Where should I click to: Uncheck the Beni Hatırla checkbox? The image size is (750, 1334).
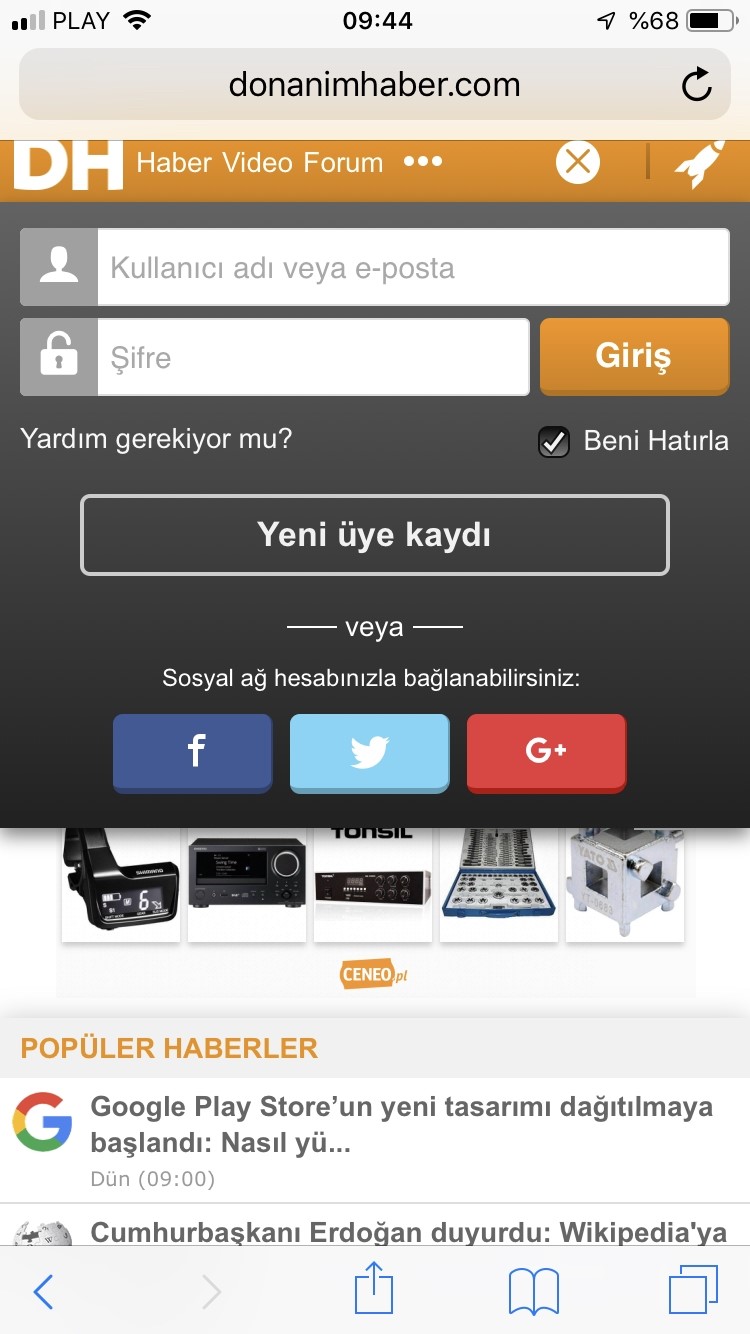coord(554,441)
